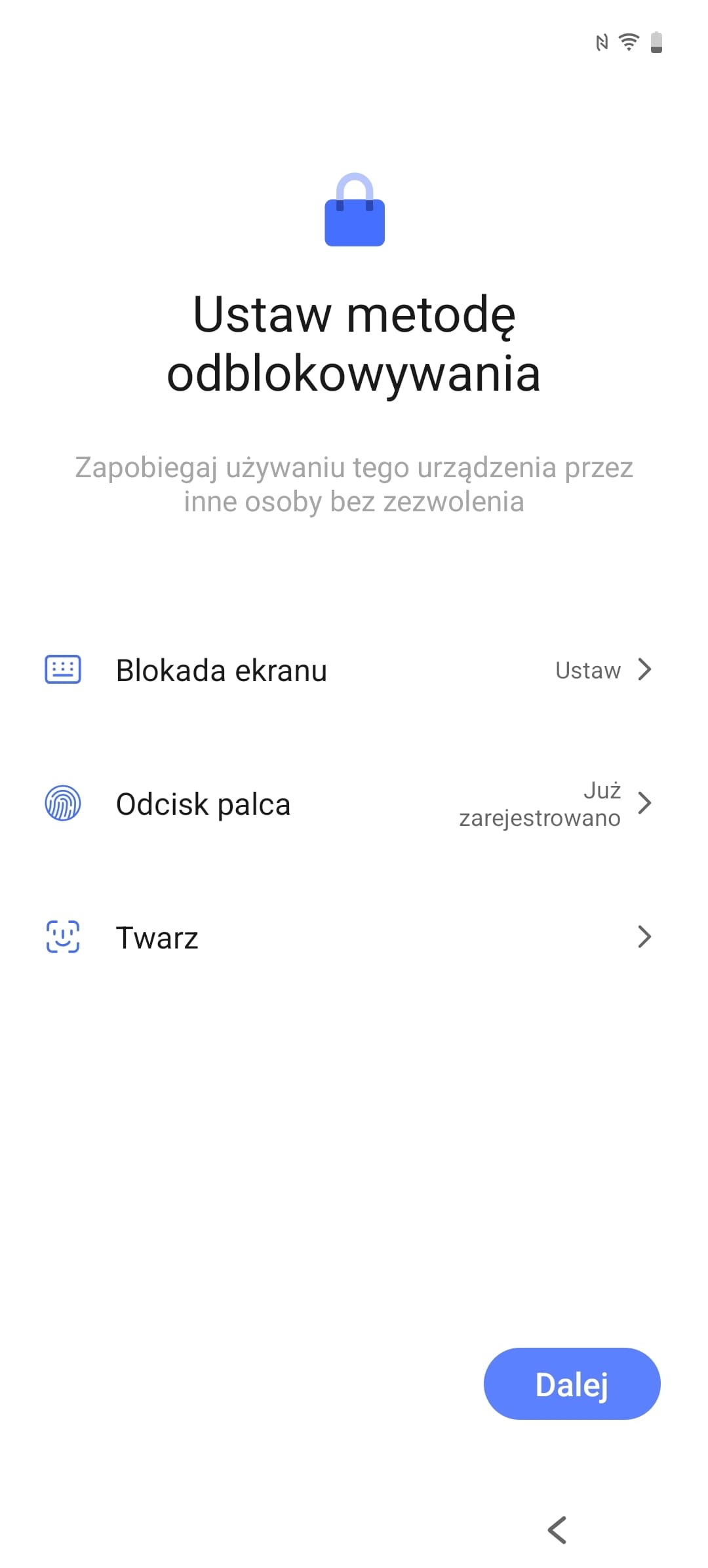708x1568 pixels.
Task: Open the Blokada ekranu setup row
Action: [354, 670]
